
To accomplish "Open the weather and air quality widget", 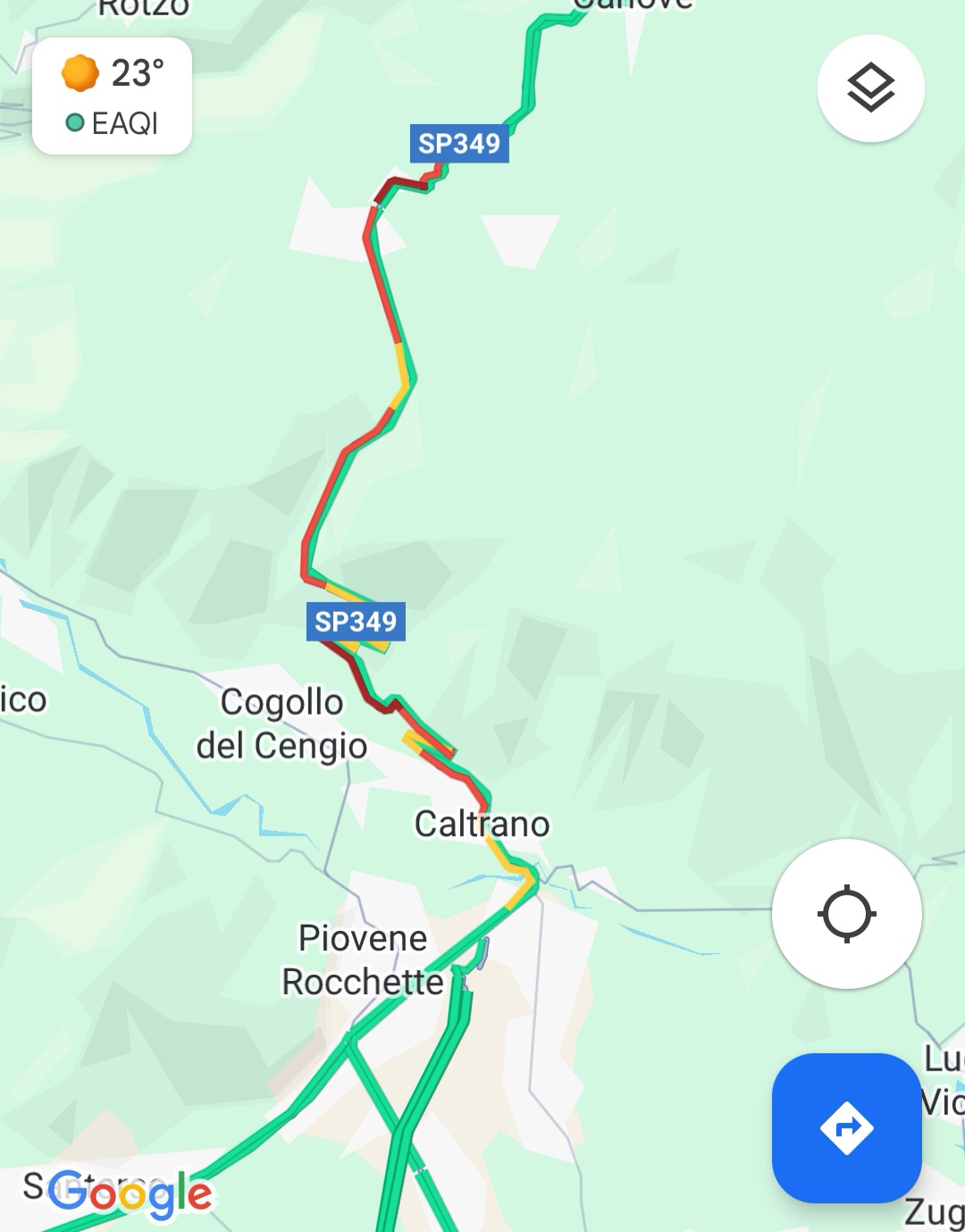I will (113, 96).
